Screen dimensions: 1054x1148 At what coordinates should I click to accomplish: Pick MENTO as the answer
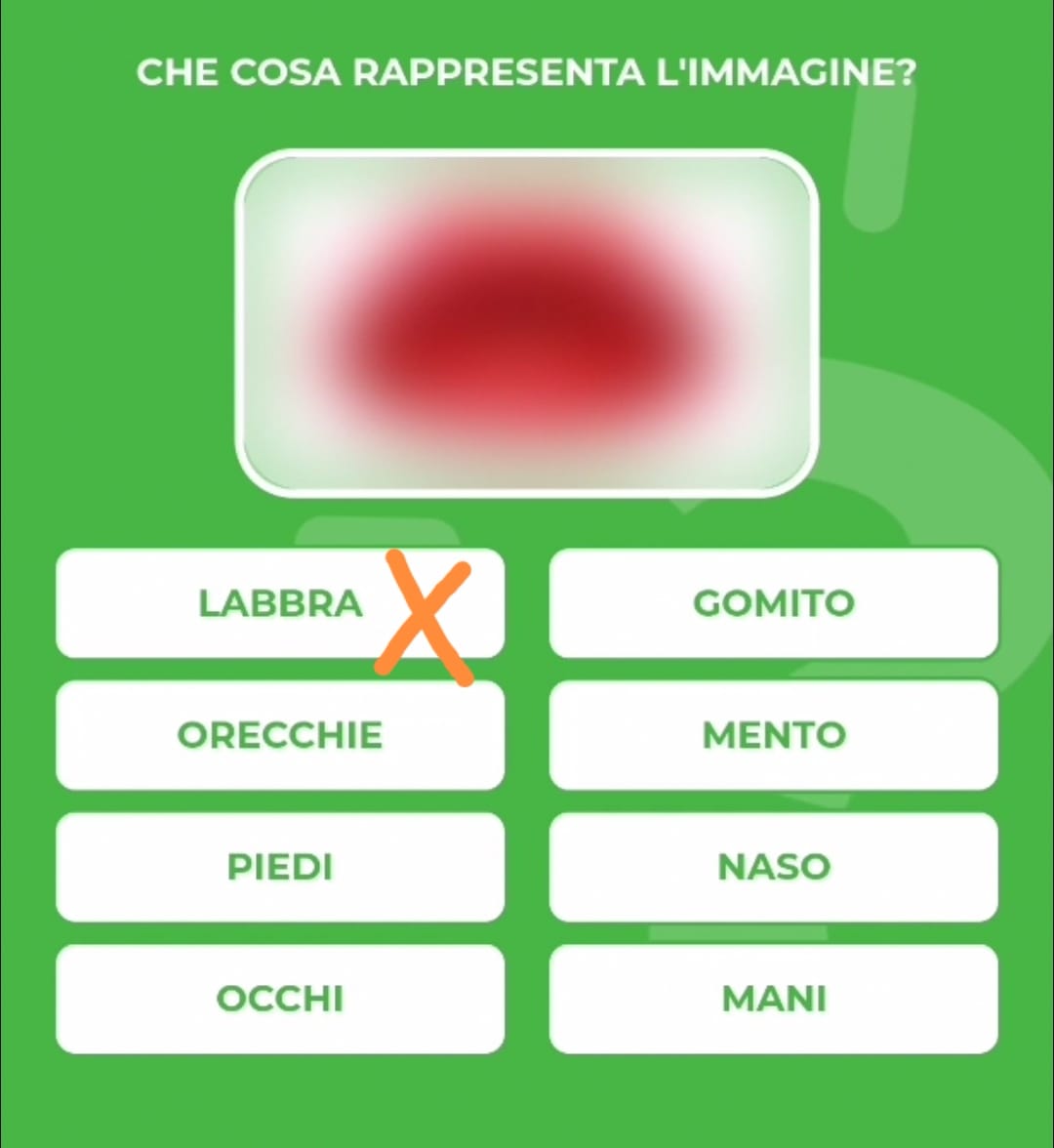tap(774, 735)
